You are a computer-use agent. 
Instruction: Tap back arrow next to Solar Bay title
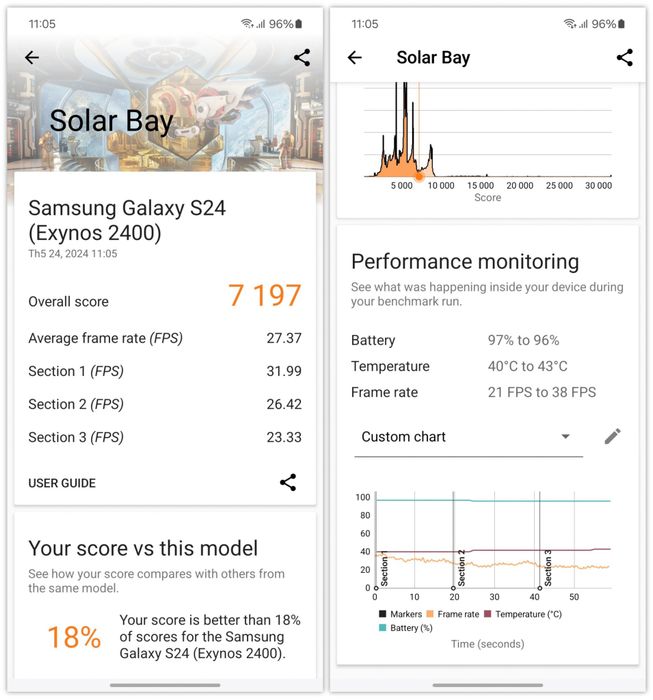pyautogui.click(x=355, y=58)
